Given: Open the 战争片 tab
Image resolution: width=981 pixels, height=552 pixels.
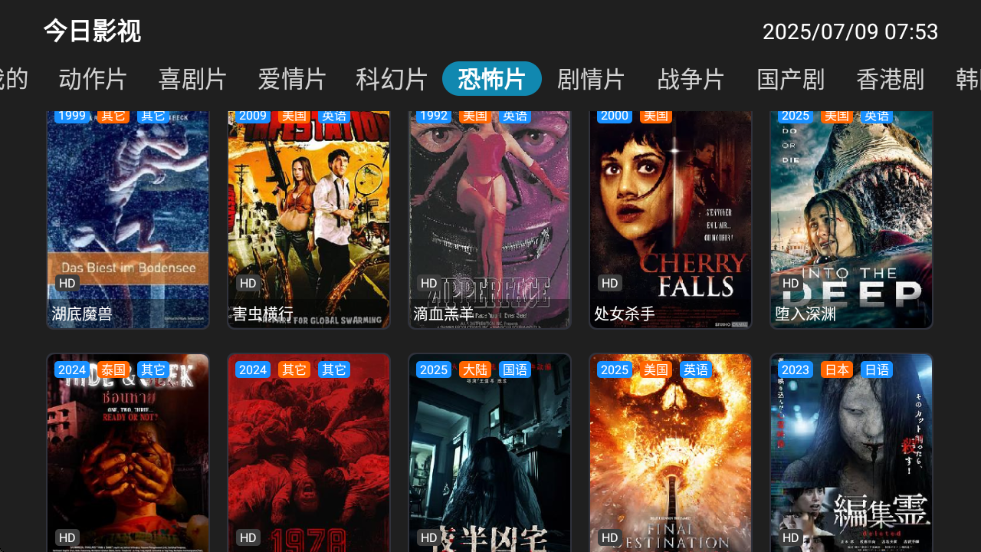Looking at the screenshot, I should 690,79.
